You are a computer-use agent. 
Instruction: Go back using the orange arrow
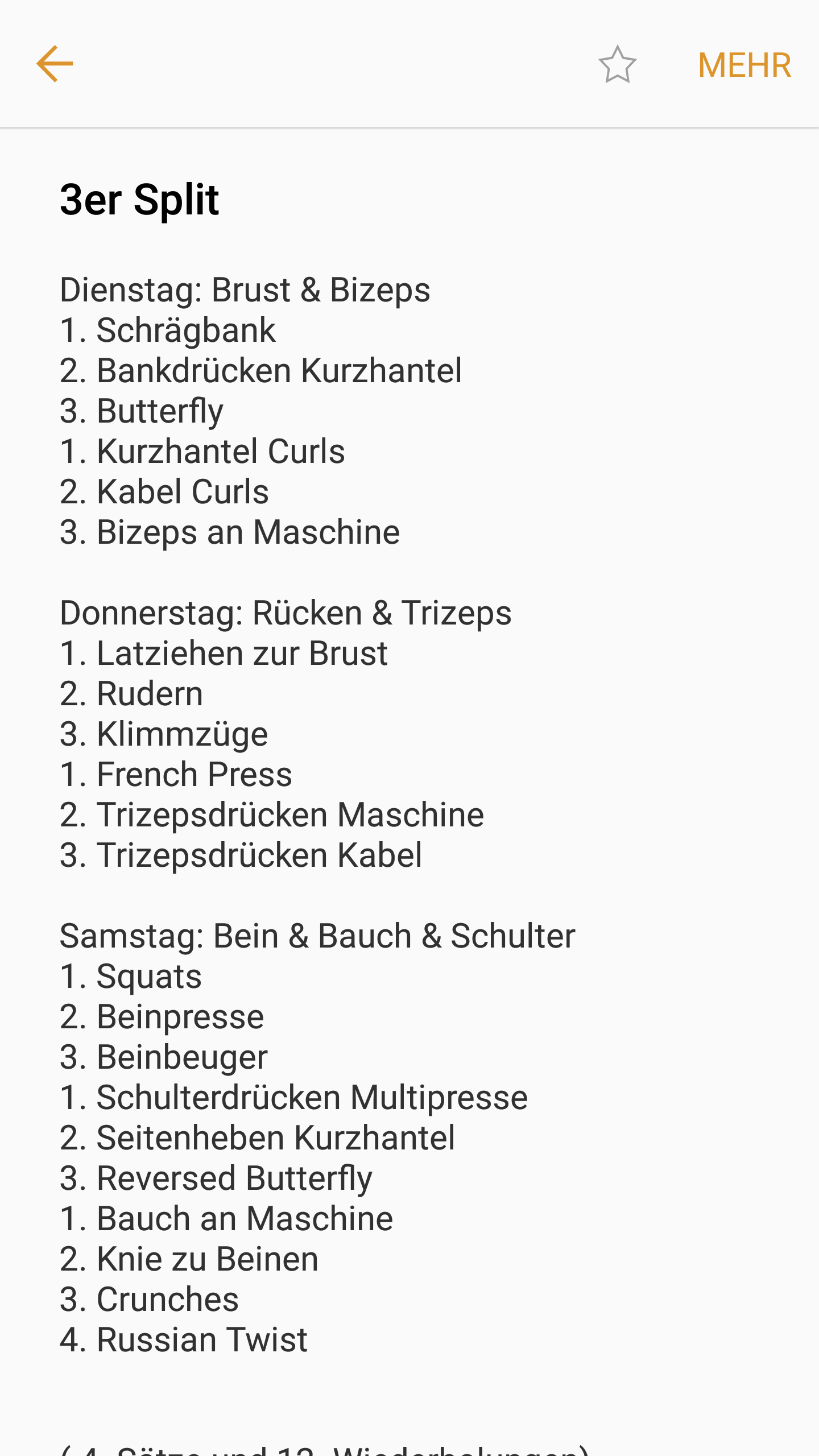[x=55, y=64]
